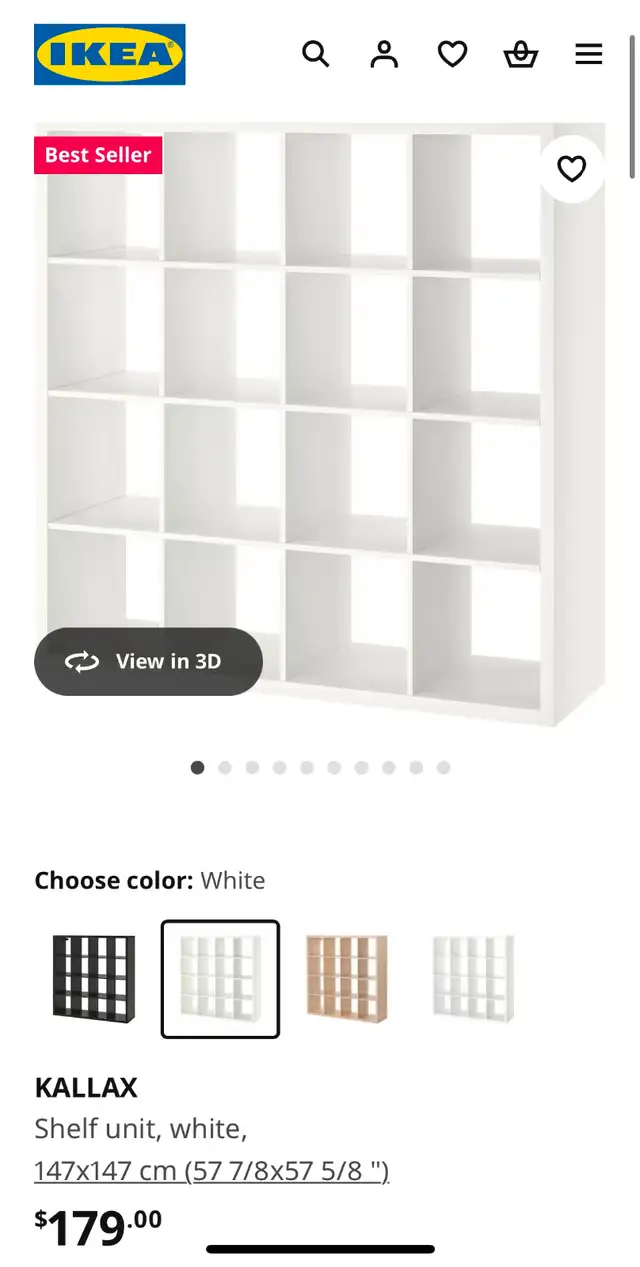Open the account profile icon
Viewport: 640px width, 1267px height.
pyautogui.click(x=384, y=54)
